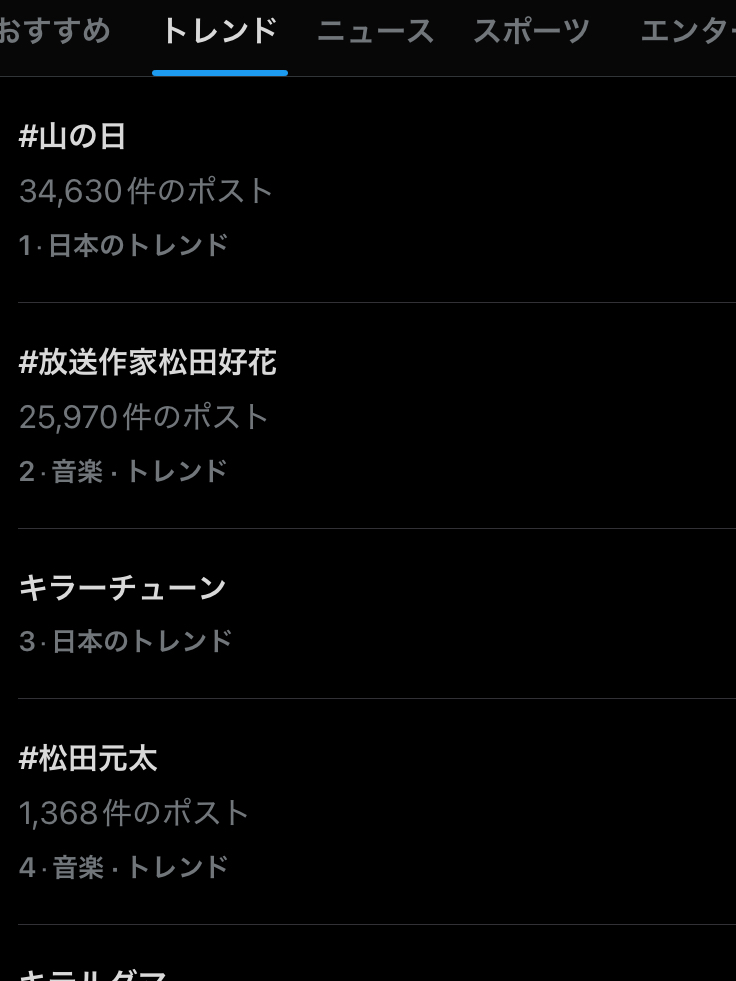736x981 pixels.
Task: Open the #山の日 trend
Action: [x=73, y=137]
